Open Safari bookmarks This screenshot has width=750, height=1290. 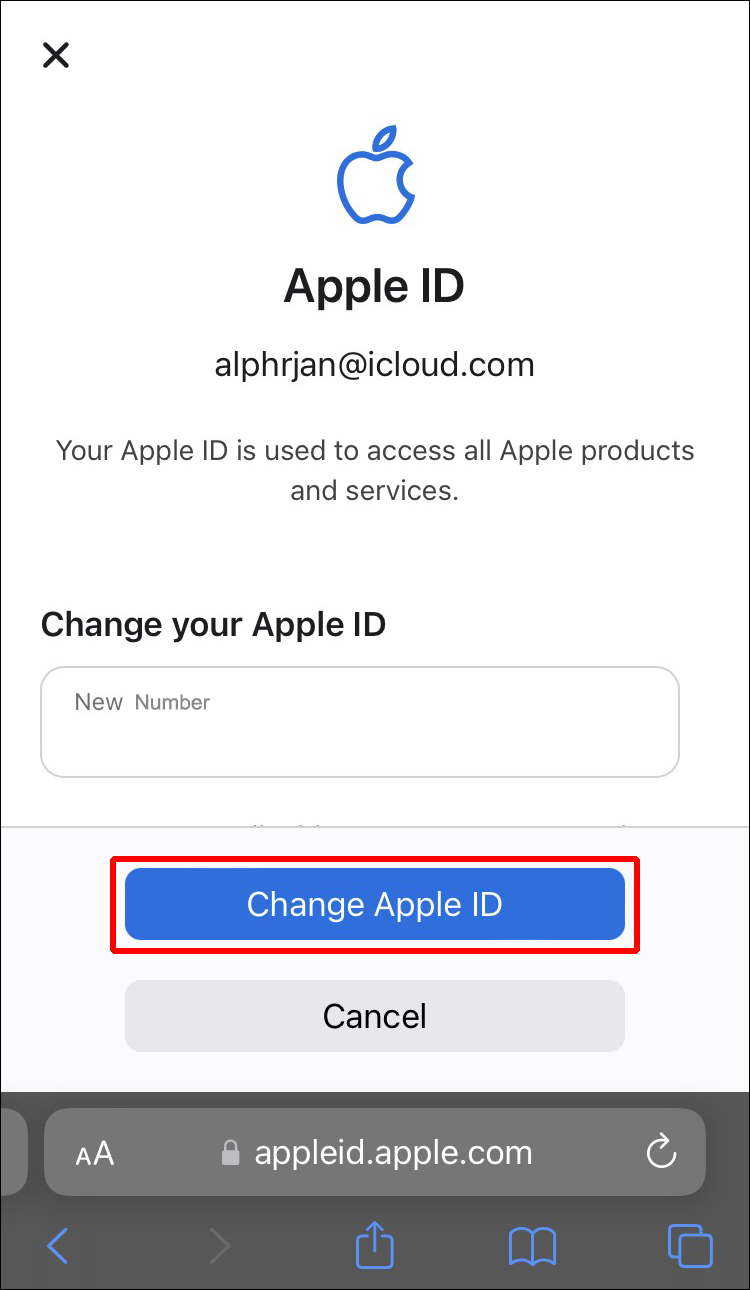point(532,1246)
